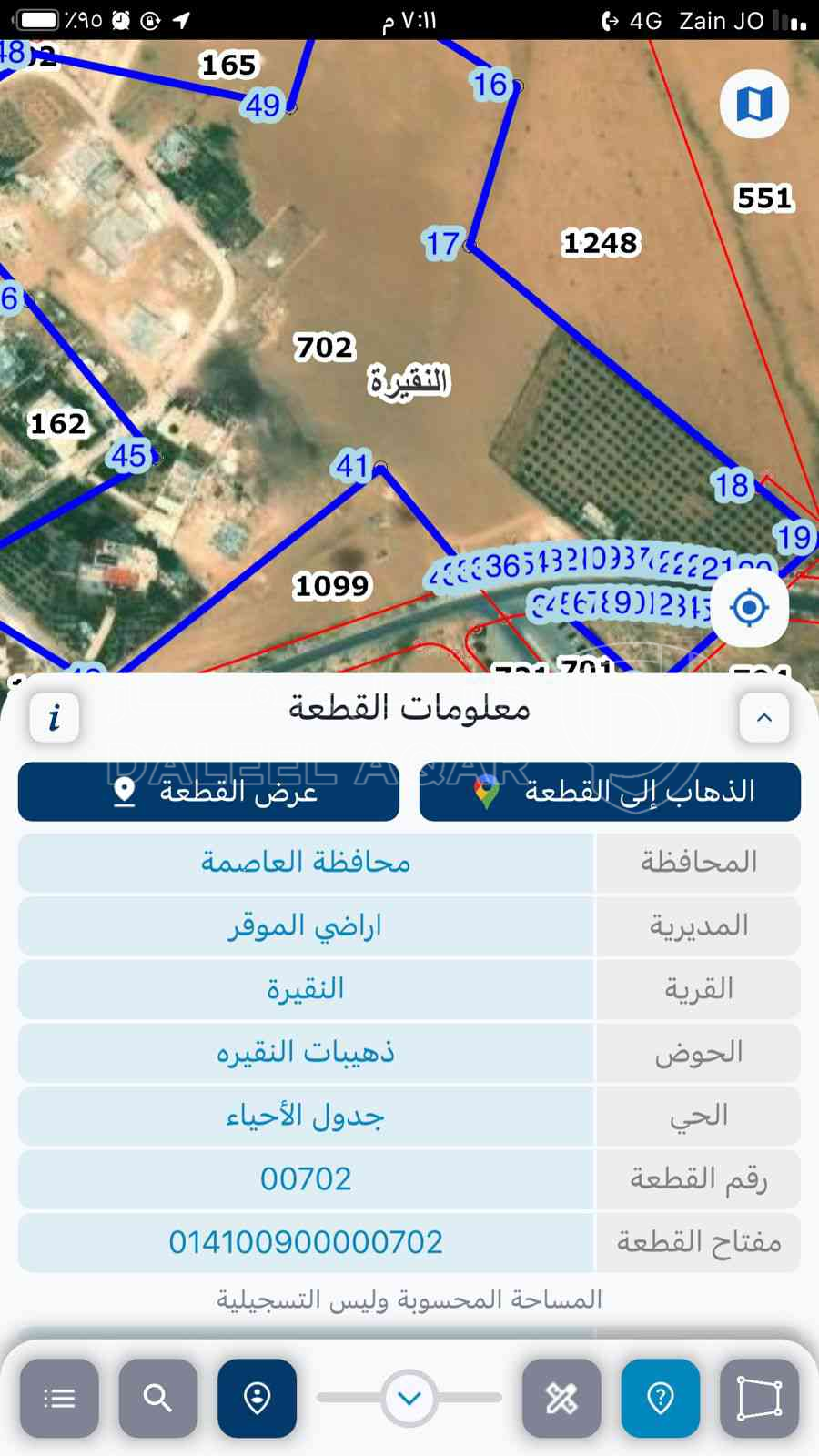Open the search tool in bottom toolbar

point(158,1398)
